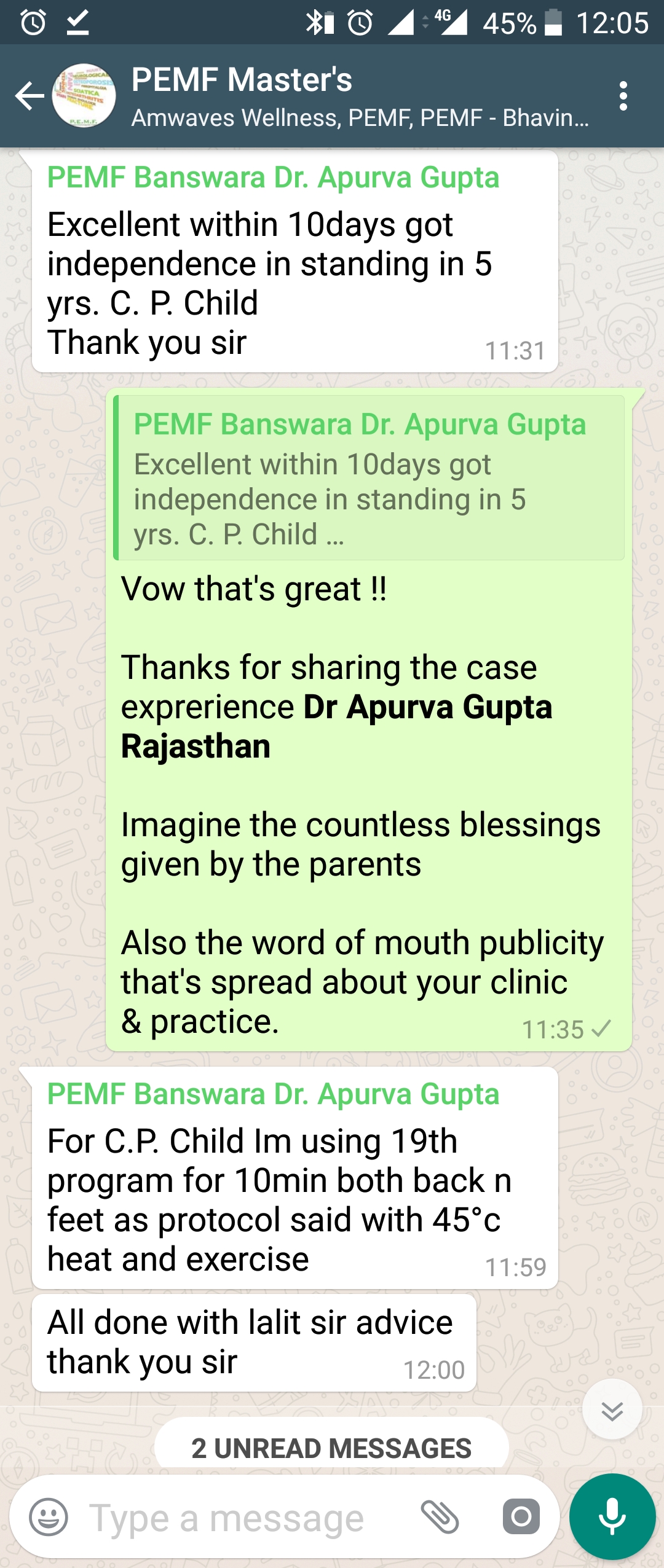Attach a file with the paperclip

(440, 1518)
